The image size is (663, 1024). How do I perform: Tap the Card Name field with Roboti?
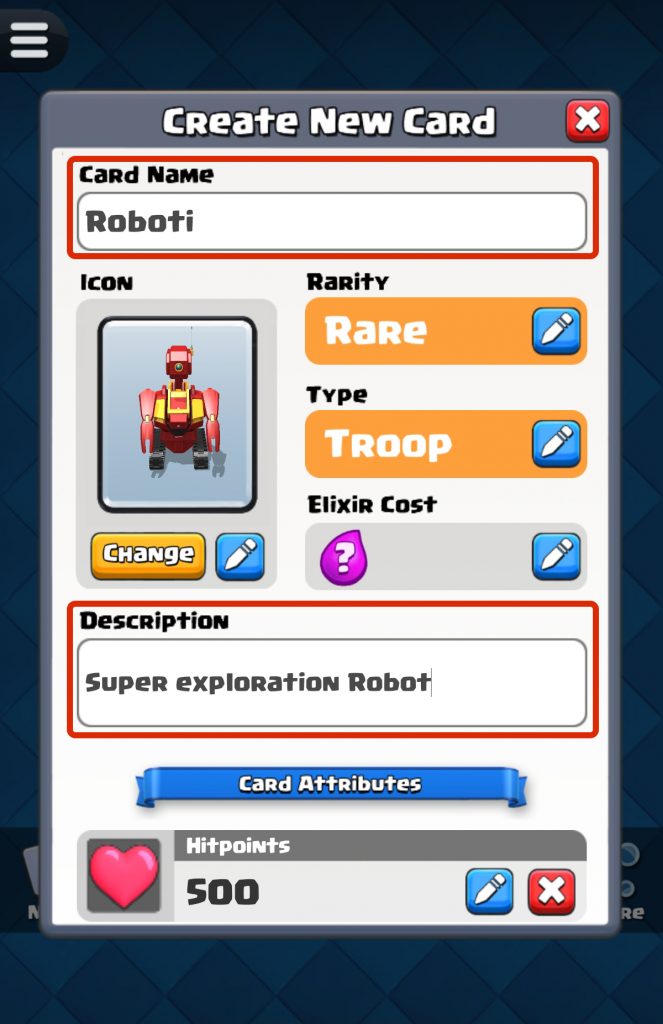pos(331,221)
